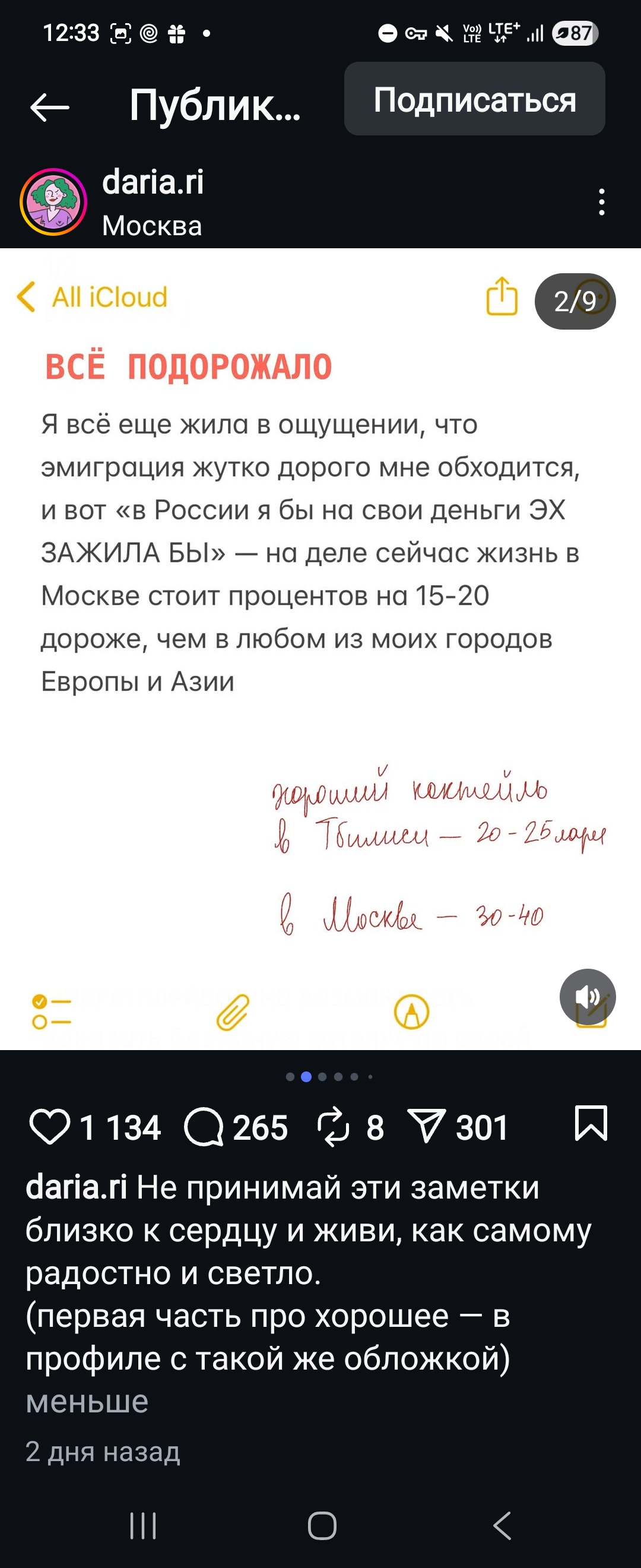
Task: Open daria.ri profile picture
Action: point(53,202)
